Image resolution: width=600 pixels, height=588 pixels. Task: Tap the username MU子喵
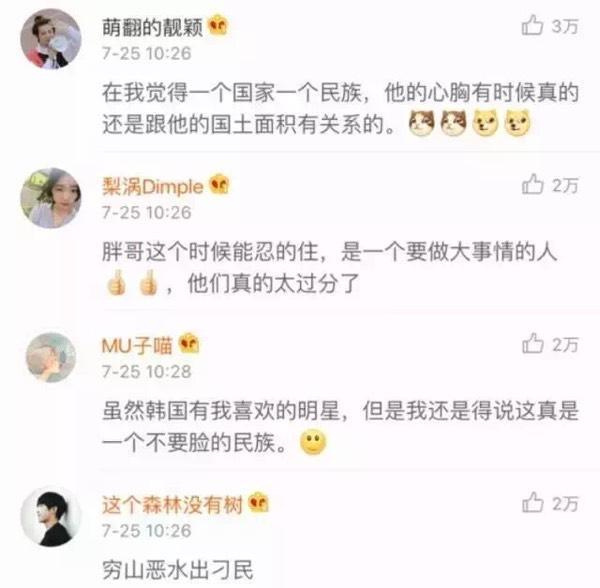coord(137,345)
